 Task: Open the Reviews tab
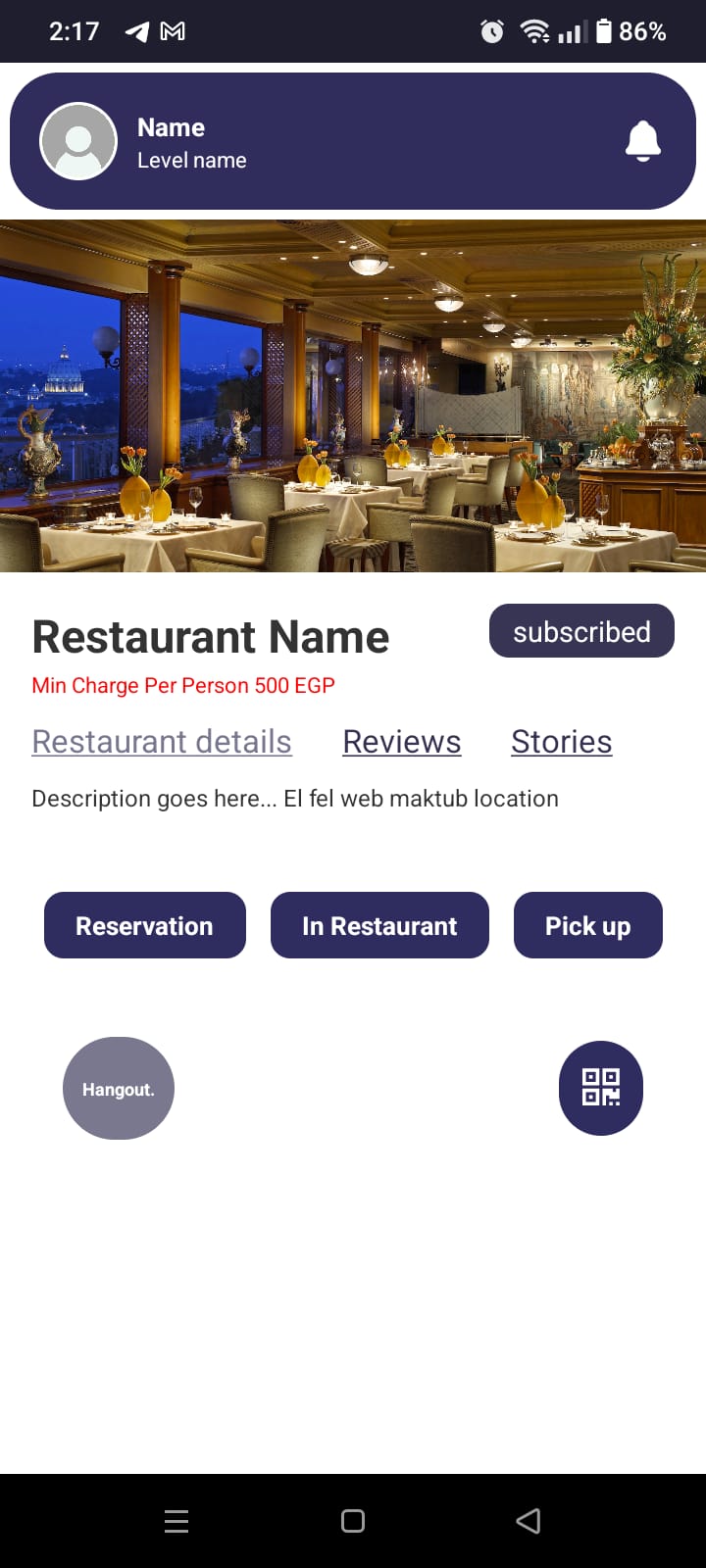(x=401, y=742)
